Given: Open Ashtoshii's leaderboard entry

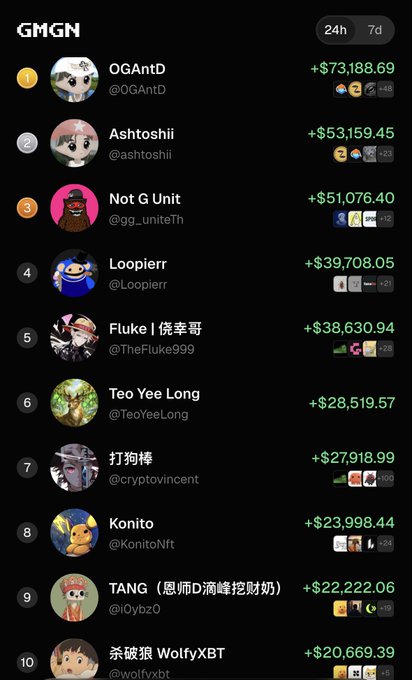Looking at the screenshot, I should [x=206, y=143].
